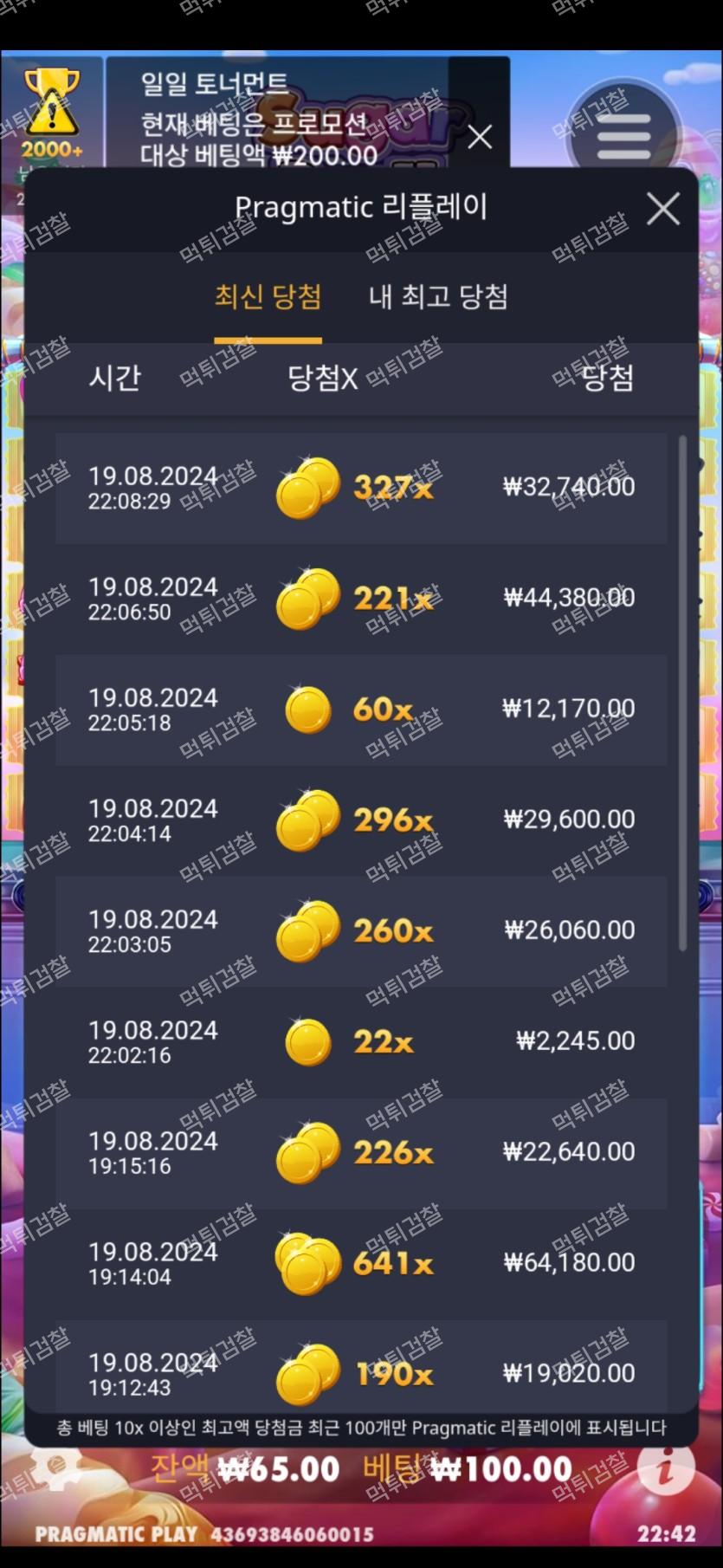Viewport: 723px width, 1568px height.
Task: Play the 60x win replay
Action: coord(361,709)
